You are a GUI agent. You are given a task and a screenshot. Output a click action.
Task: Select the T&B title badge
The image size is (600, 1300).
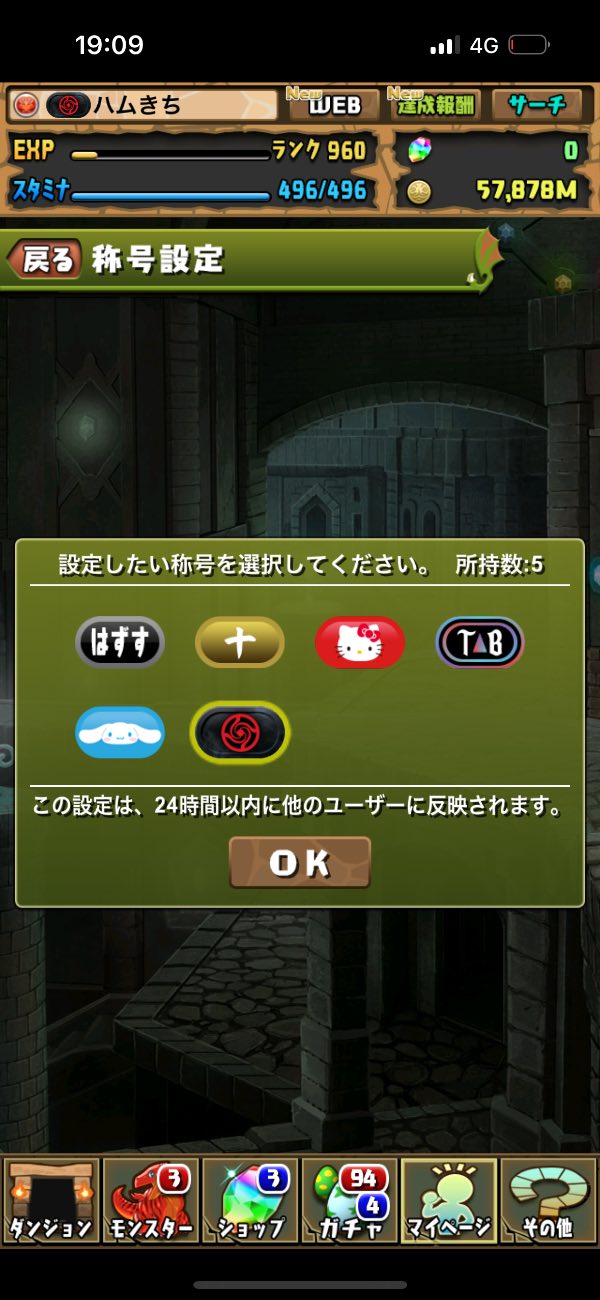[480, 642]
